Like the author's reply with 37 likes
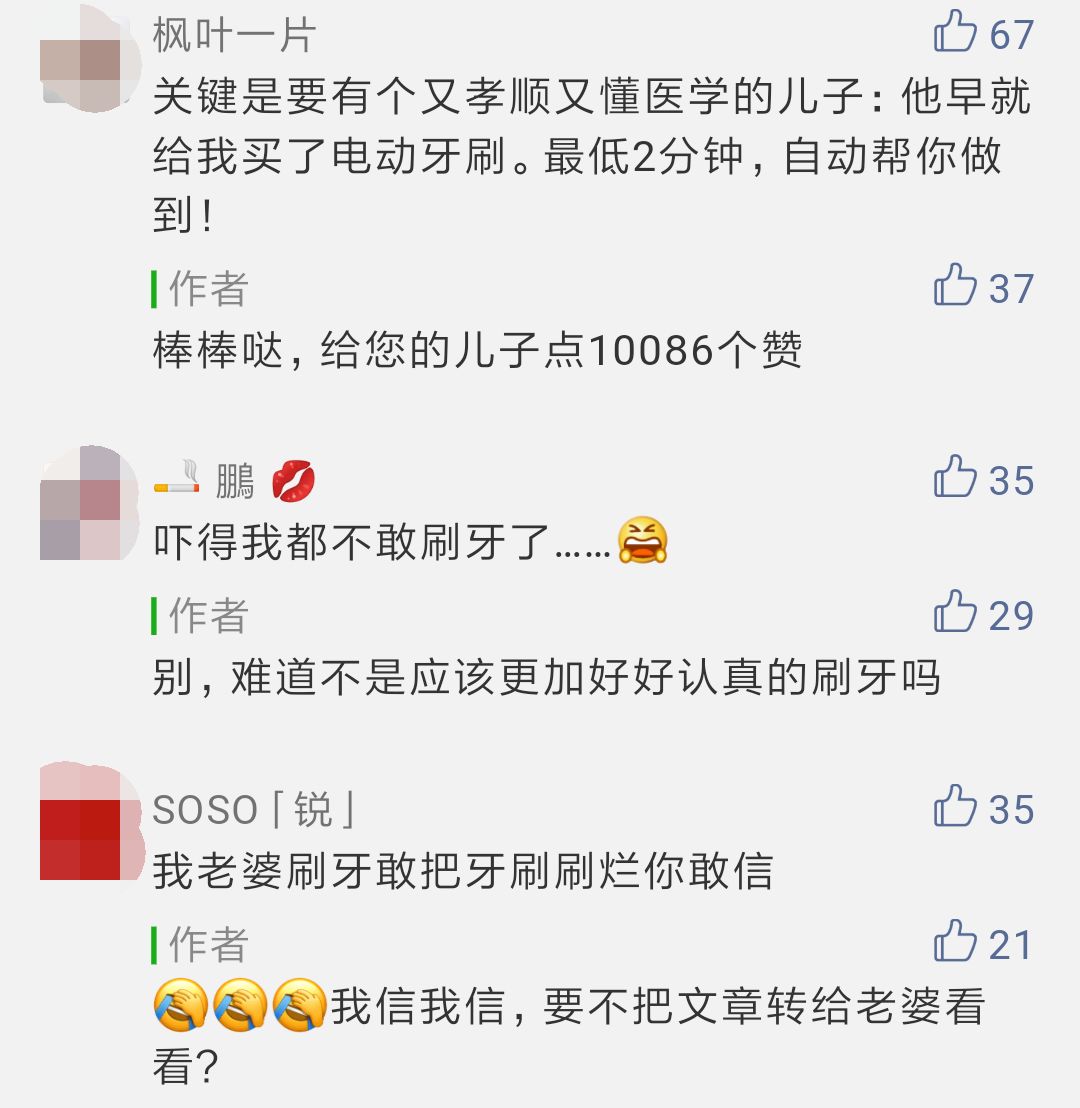The width and height of the screenshot is (1080, 1108). [955, 286]
